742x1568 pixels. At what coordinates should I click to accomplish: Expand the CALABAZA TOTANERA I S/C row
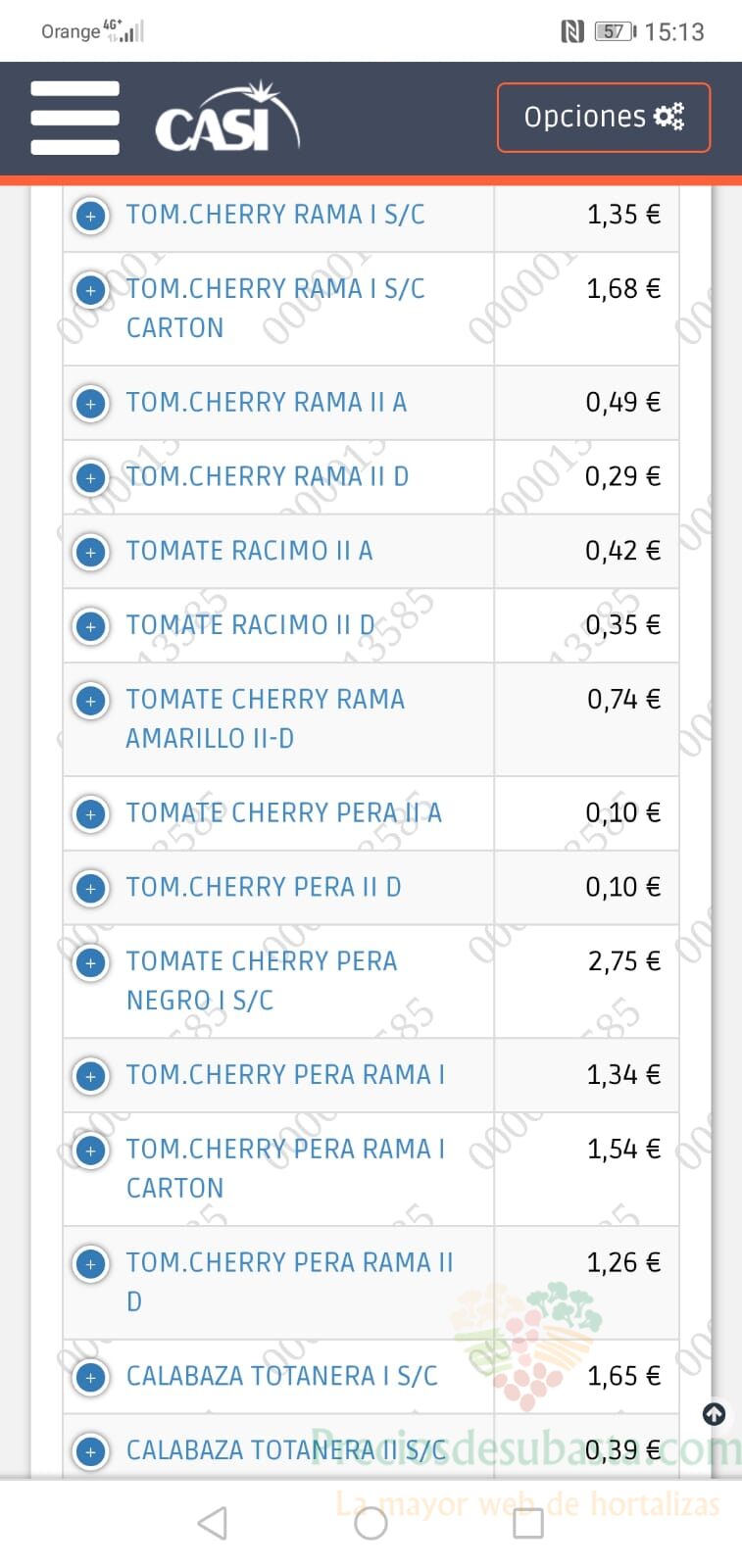91,1378
